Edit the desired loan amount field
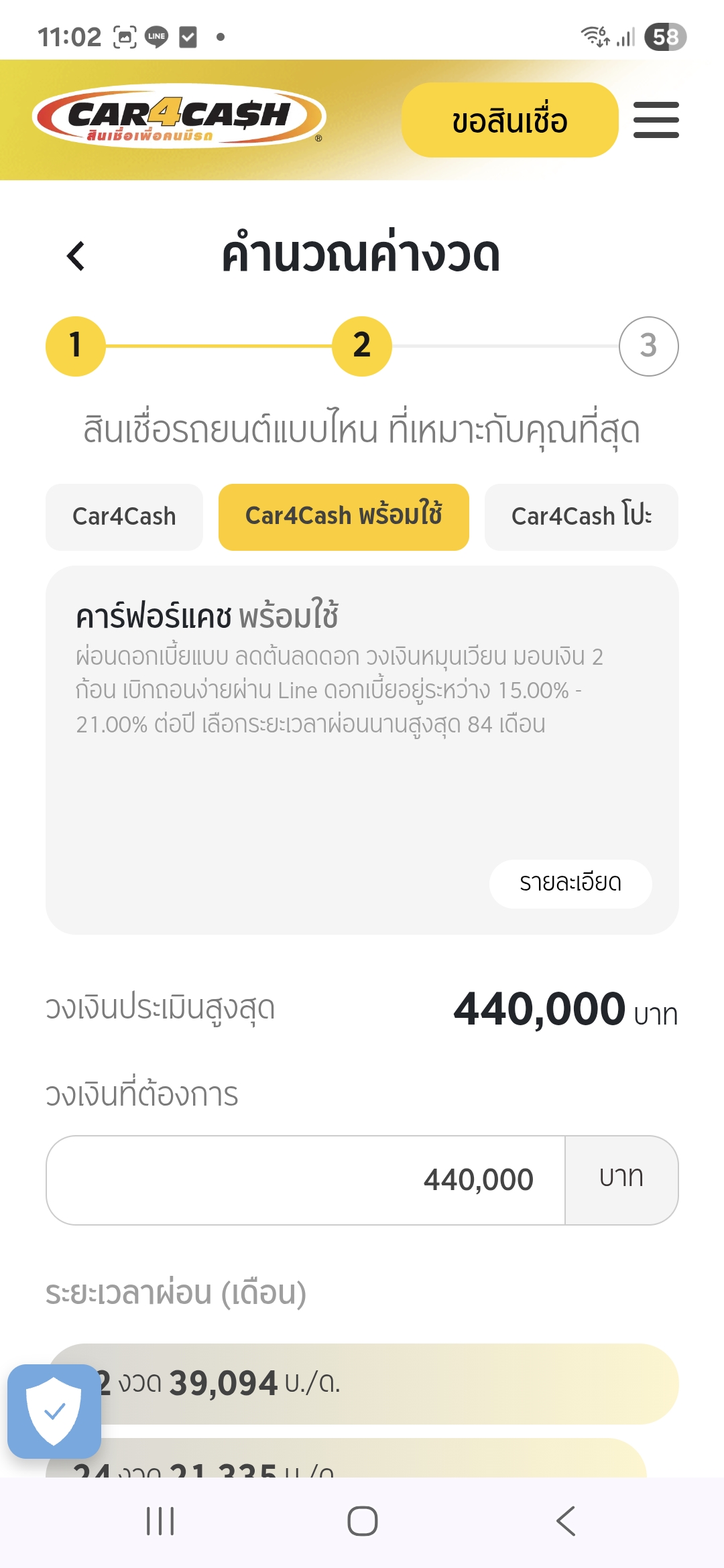The width and height of the screenshot is (724, 1568). pyautogui.click(x=306, y=1180)
